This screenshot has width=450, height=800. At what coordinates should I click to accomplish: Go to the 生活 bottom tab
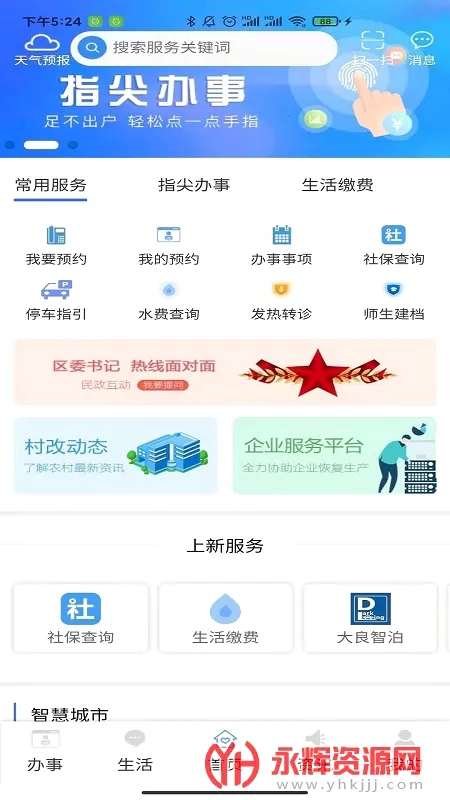(135, 752)
